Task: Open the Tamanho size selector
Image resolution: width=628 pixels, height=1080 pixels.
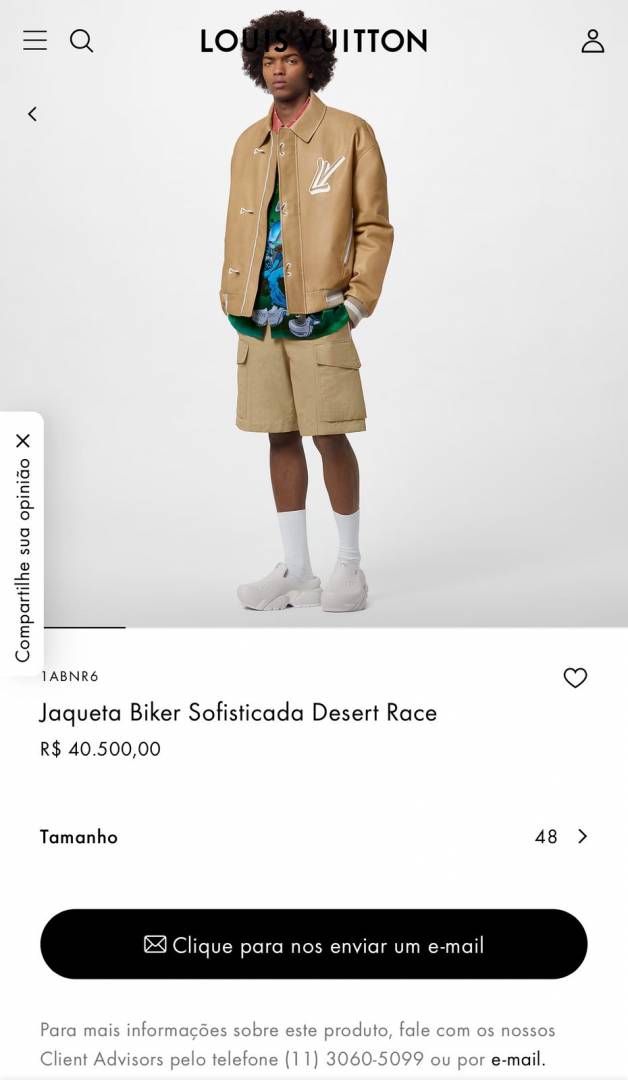Action: pos(314,837)
